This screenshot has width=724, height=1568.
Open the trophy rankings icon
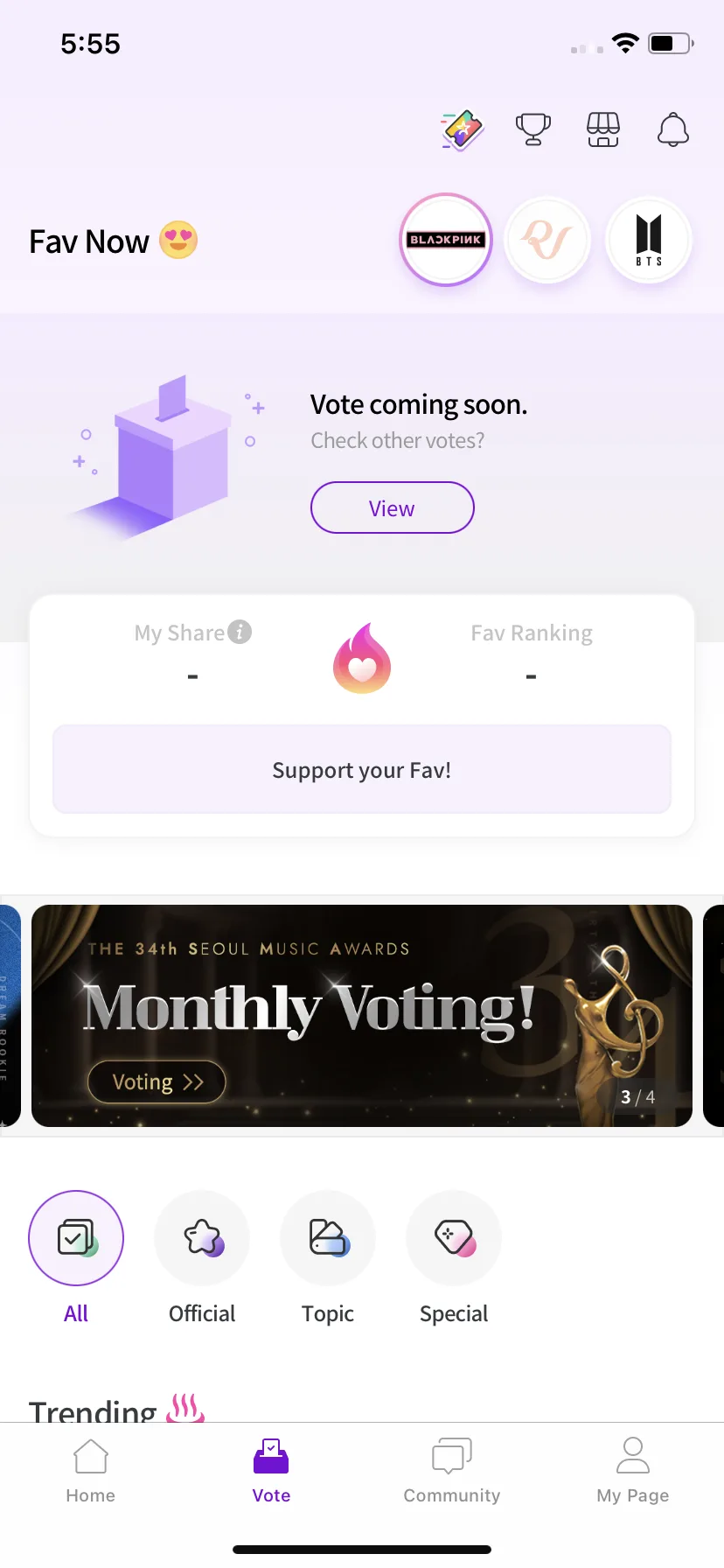tap(533, 130)
